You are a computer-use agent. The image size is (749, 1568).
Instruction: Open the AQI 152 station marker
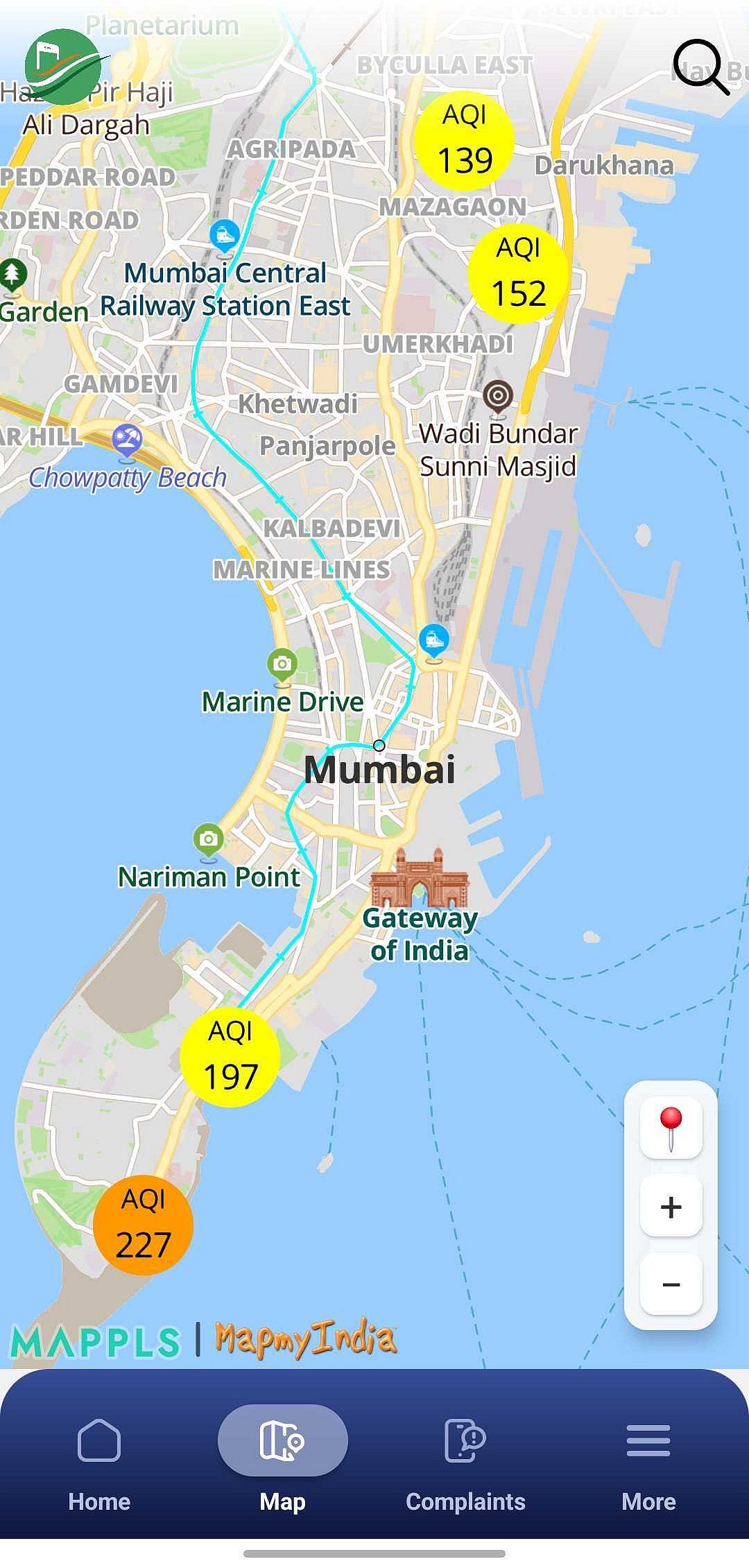518,273
